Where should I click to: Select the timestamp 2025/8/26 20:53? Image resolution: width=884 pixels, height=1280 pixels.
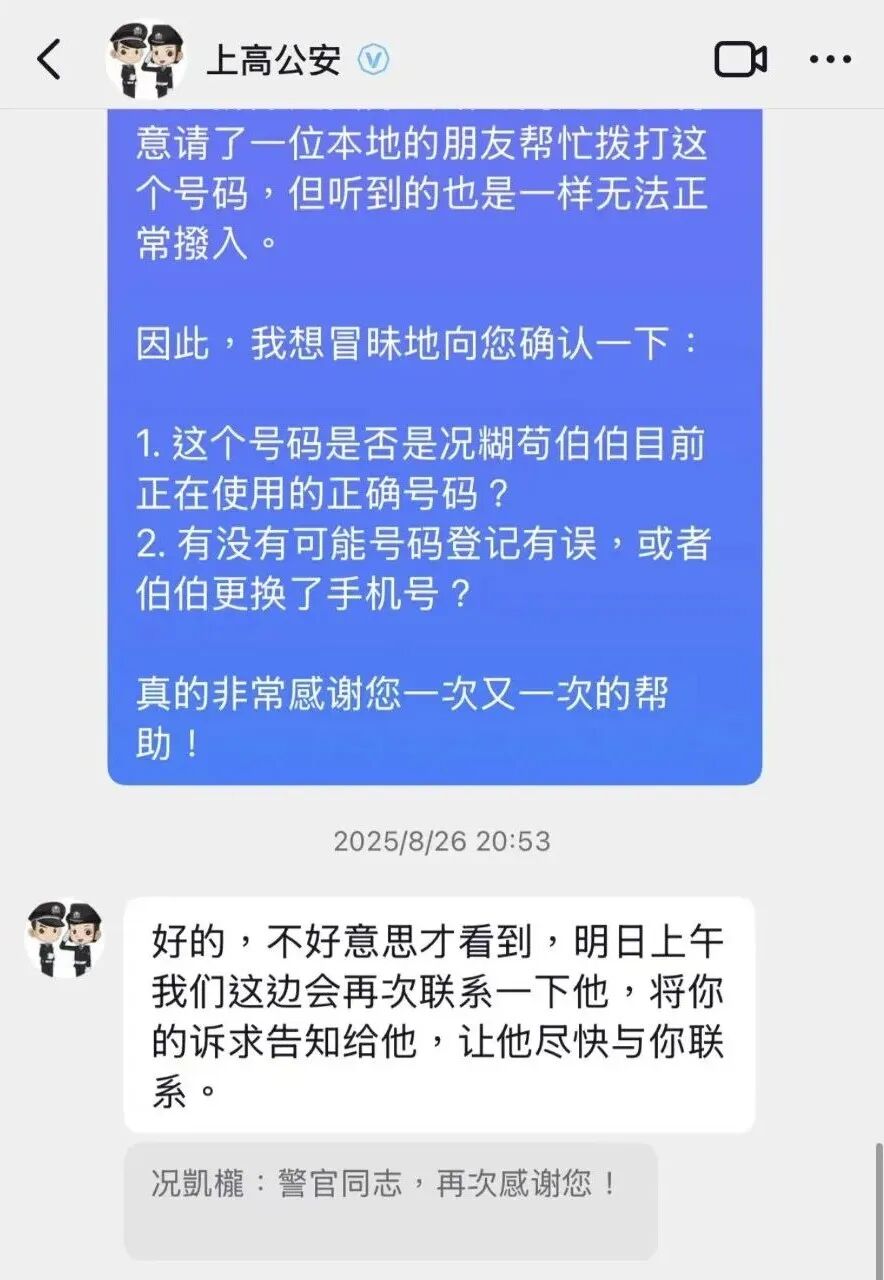pyautogui.click(x=441, y=841)
